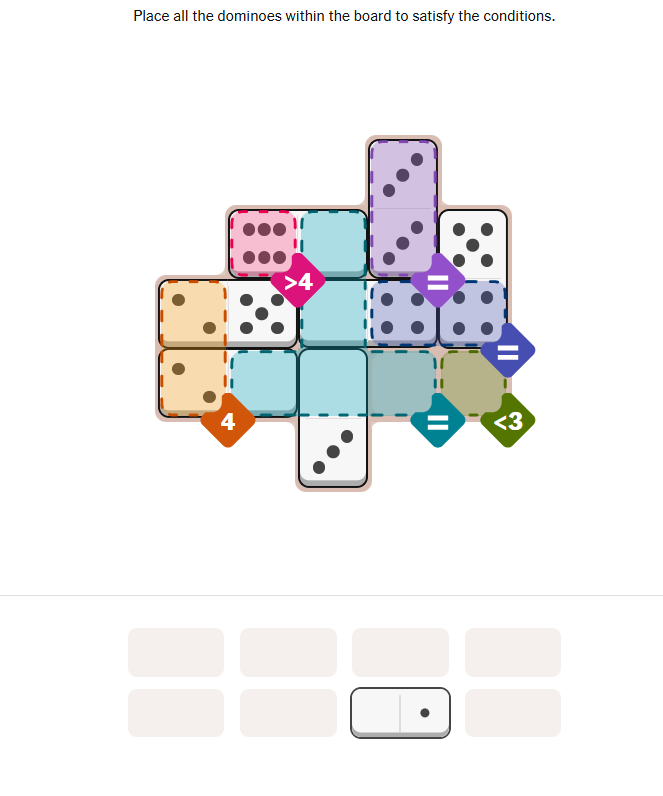The image size is (663, 796).
Task: Tap the white five-pip tile beside the orange region
Action: (263, 313)
